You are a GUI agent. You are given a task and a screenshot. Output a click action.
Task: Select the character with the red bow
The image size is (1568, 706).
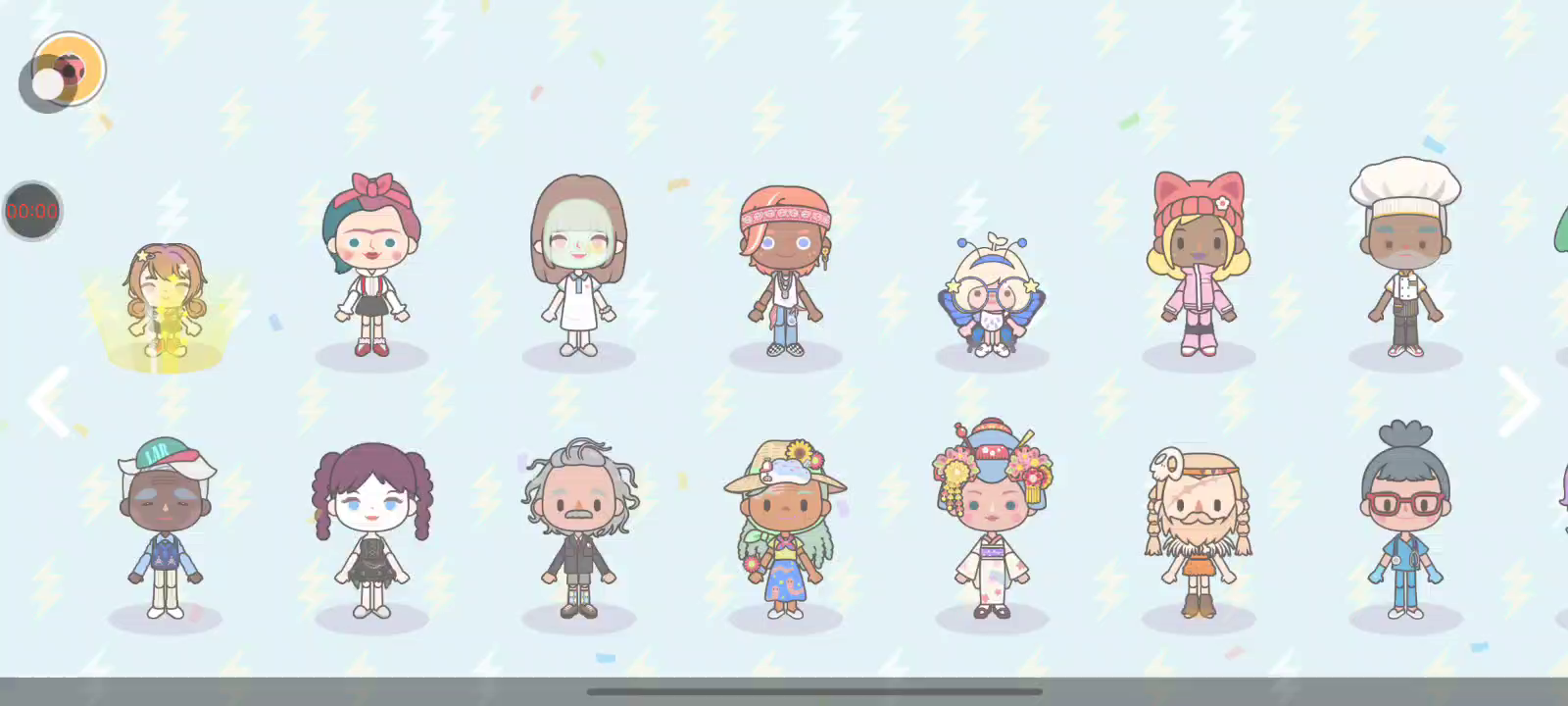click(371, 265)
